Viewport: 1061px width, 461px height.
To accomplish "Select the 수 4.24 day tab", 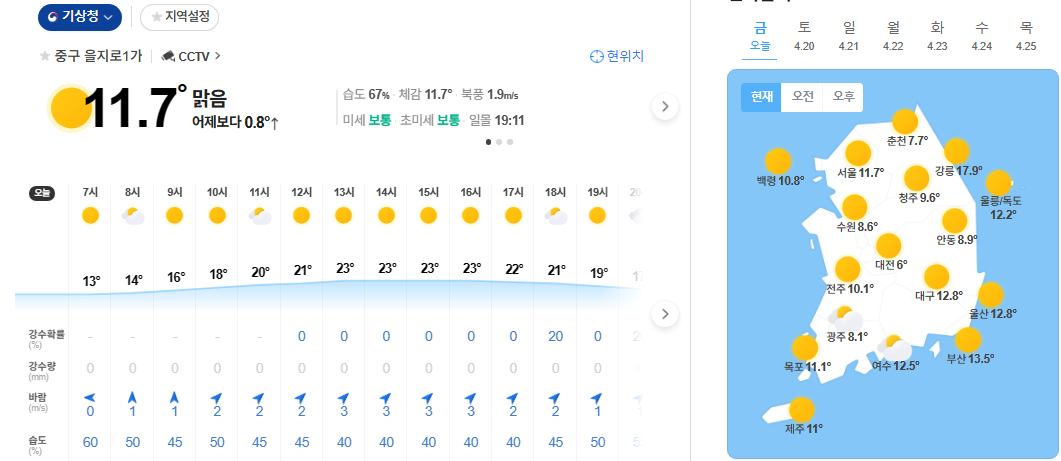I will tap(981, 35).
